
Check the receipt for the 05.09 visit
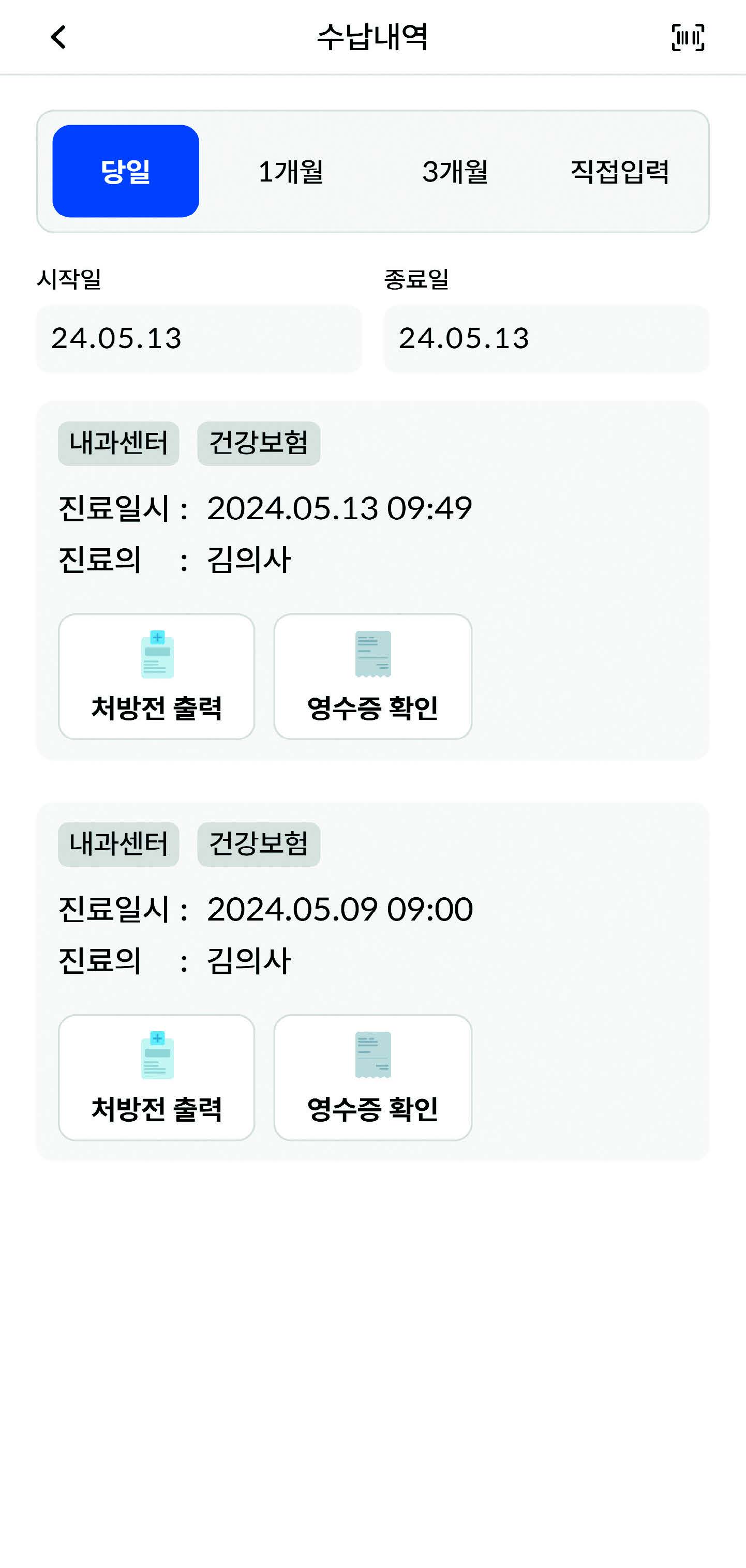[x=372, y=1077]
